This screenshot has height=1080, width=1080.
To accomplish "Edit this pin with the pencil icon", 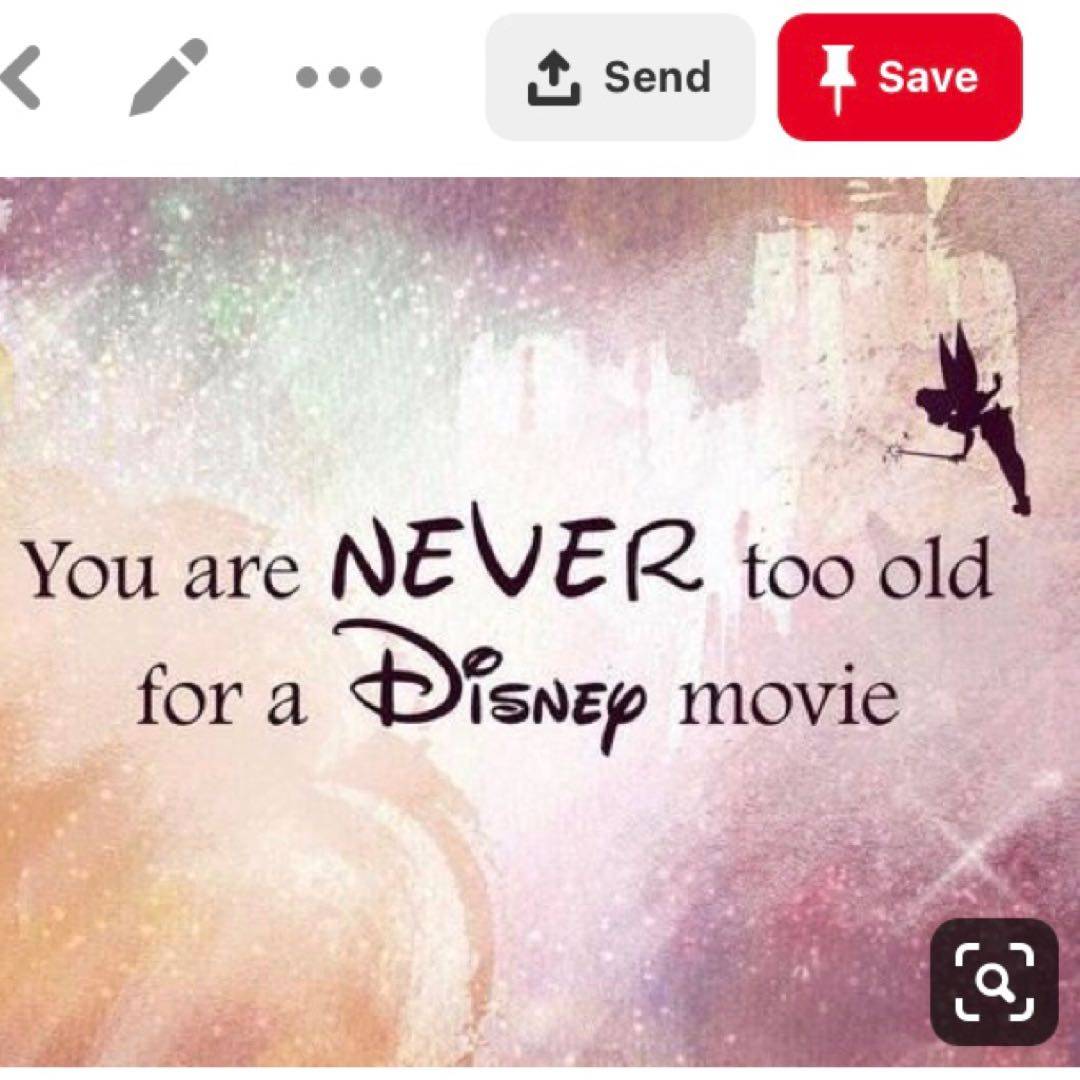I will click(x=168, y=77).
